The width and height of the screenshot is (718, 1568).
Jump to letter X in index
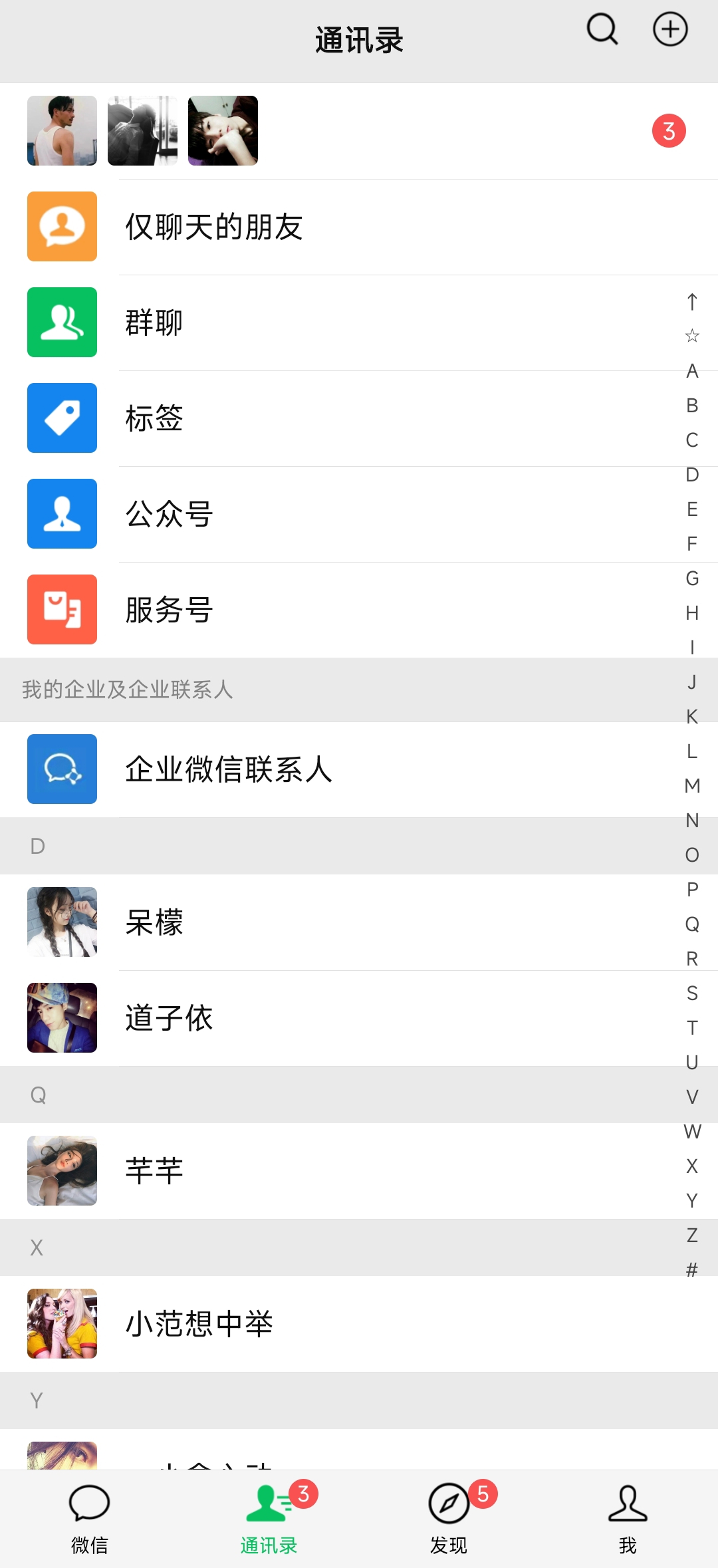click(x=692, y=1166)
